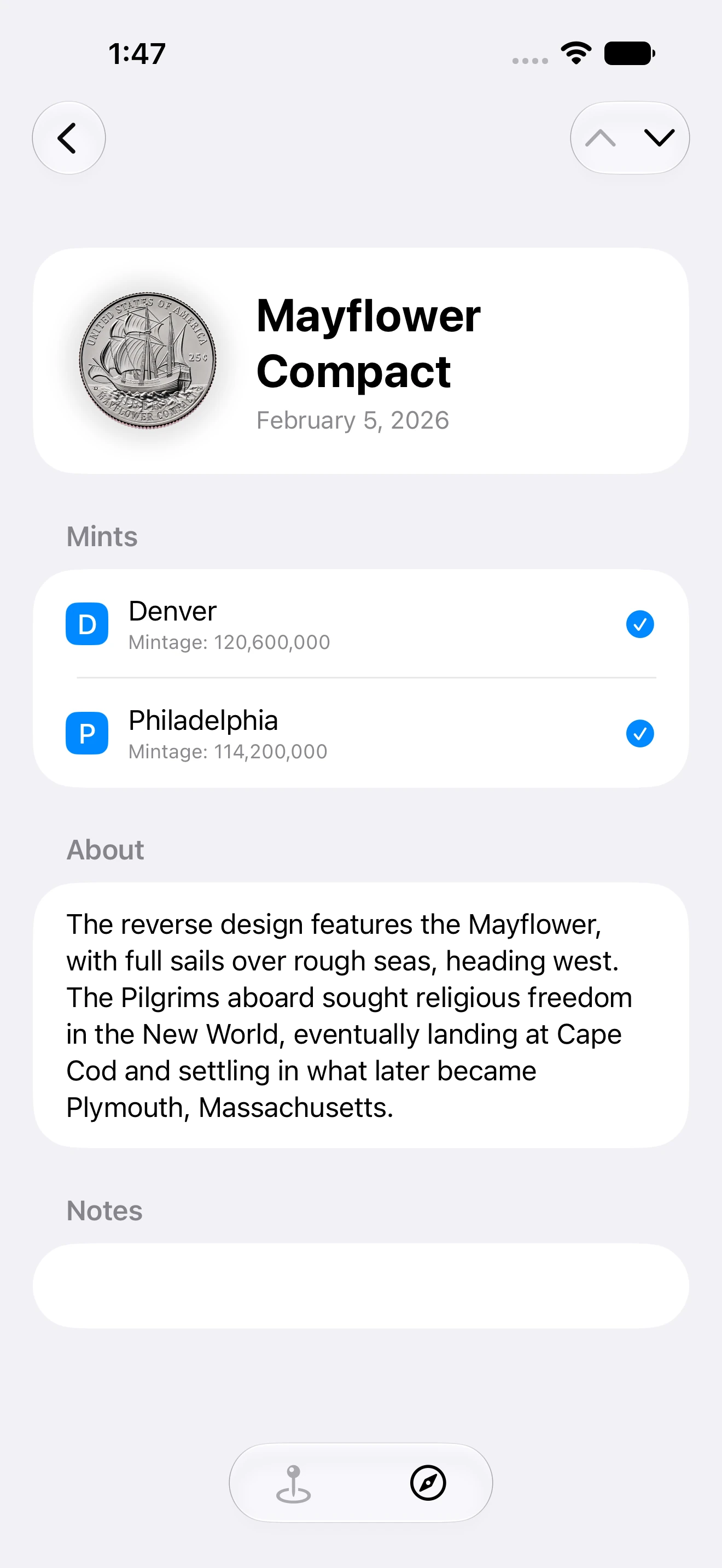Image resolution: width=722 pixels, height=1568 pixels.
Task: Open the map pin tab at bottom
Action: point(293,1483)
